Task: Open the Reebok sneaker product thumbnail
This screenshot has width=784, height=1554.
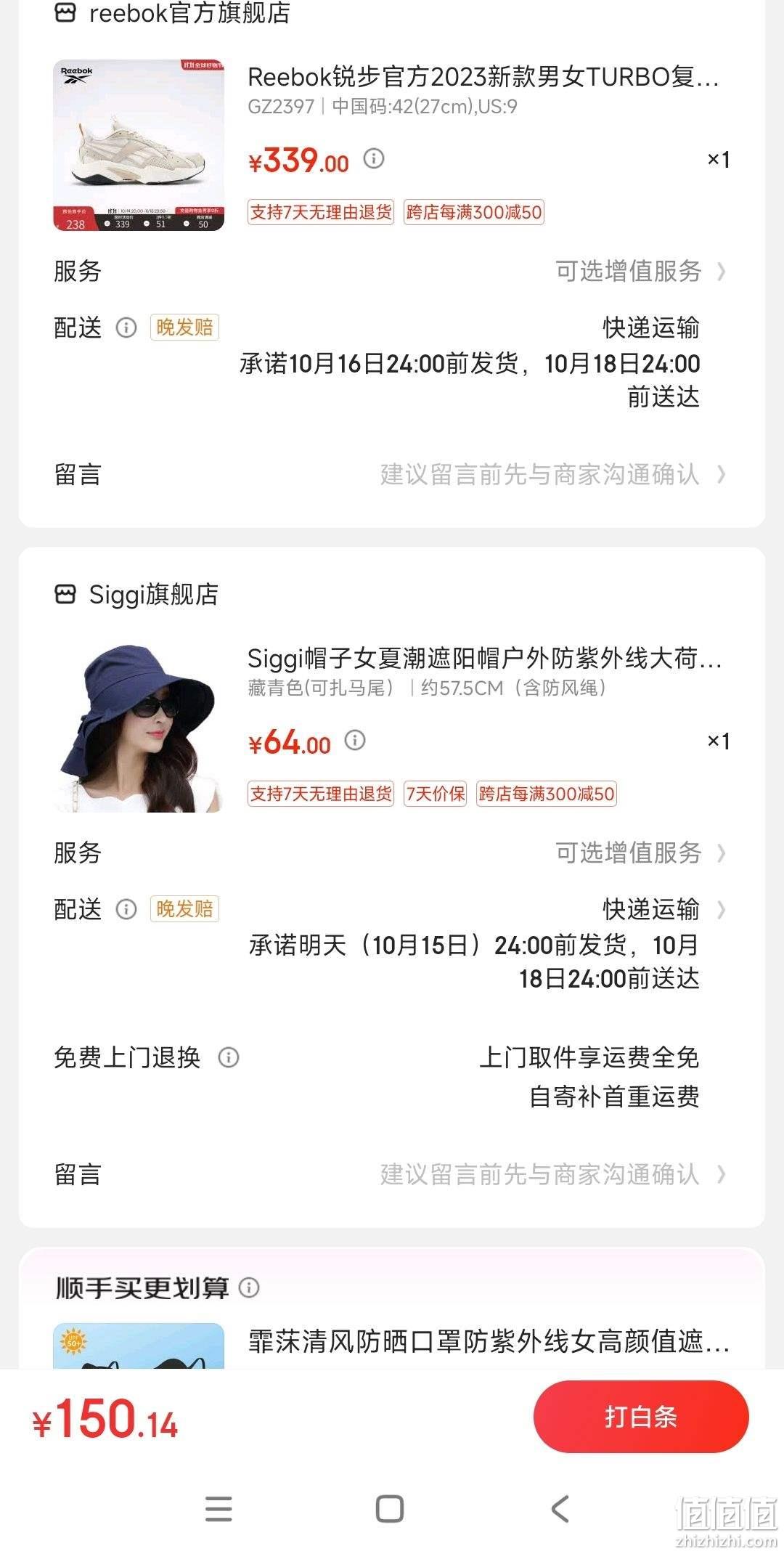Action: coord(139,145)
